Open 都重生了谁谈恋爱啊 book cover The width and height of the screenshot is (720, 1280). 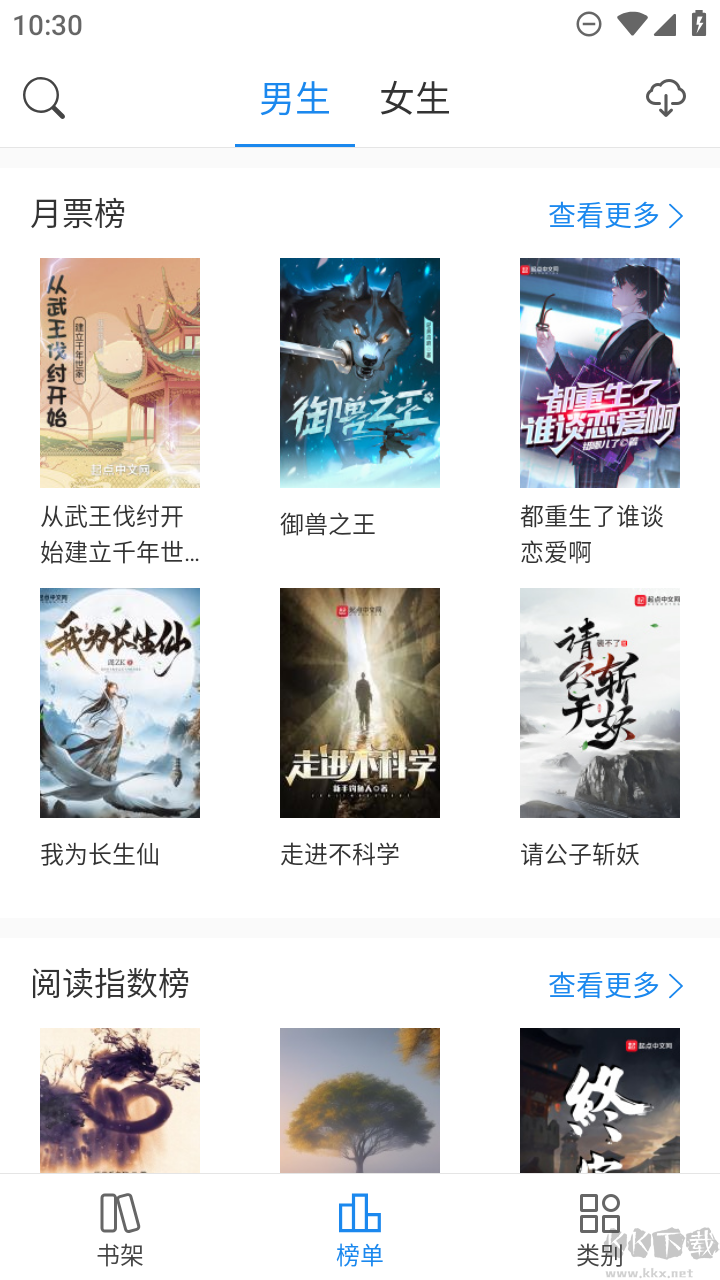599,372
